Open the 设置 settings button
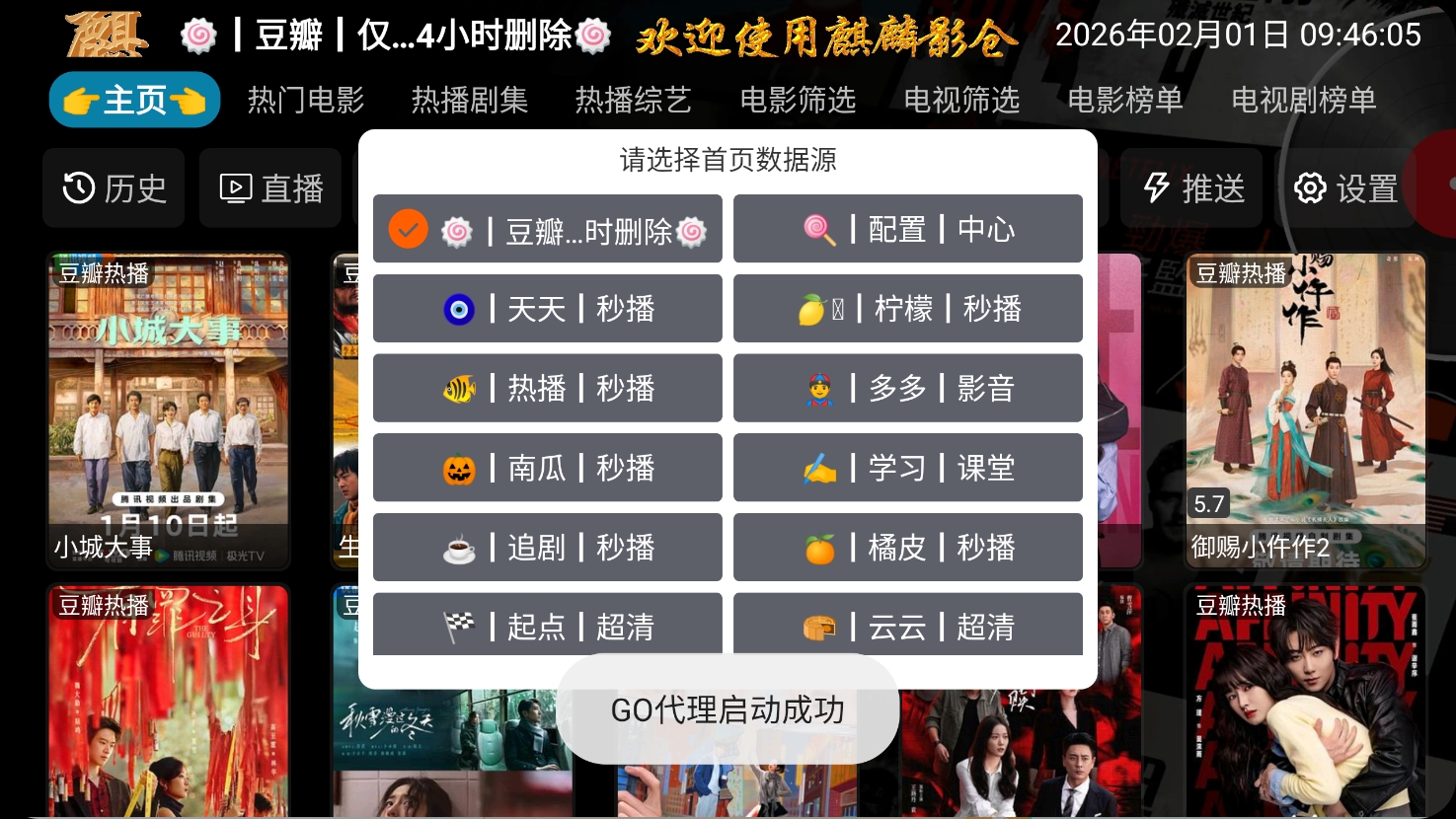1456x819 pixels. 1345,187
